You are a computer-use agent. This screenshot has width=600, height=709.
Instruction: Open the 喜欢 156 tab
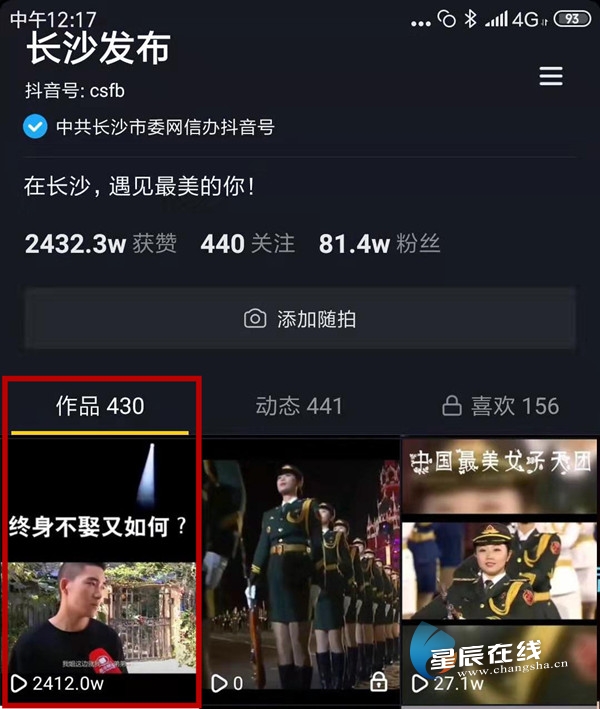pos(500,406)
